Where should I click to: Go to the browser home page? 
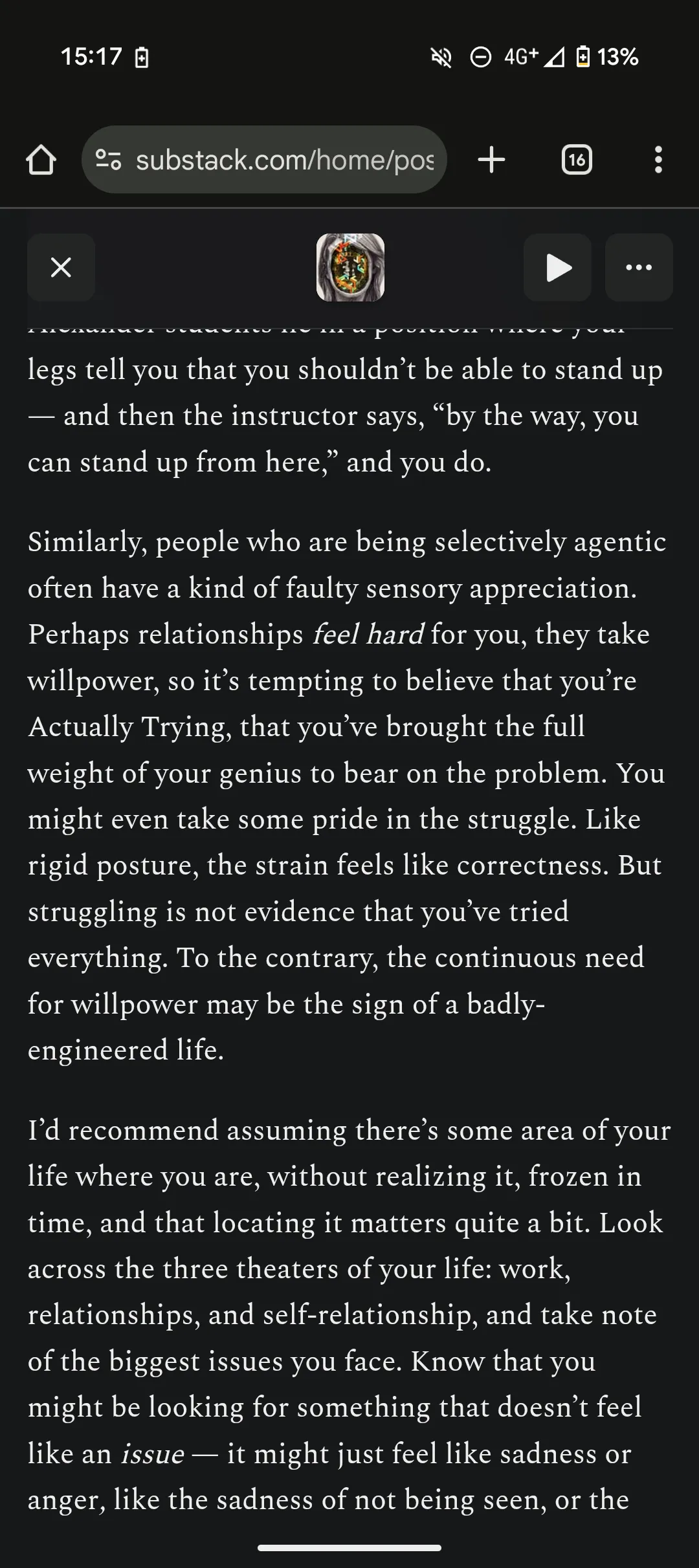coord(41,160)
